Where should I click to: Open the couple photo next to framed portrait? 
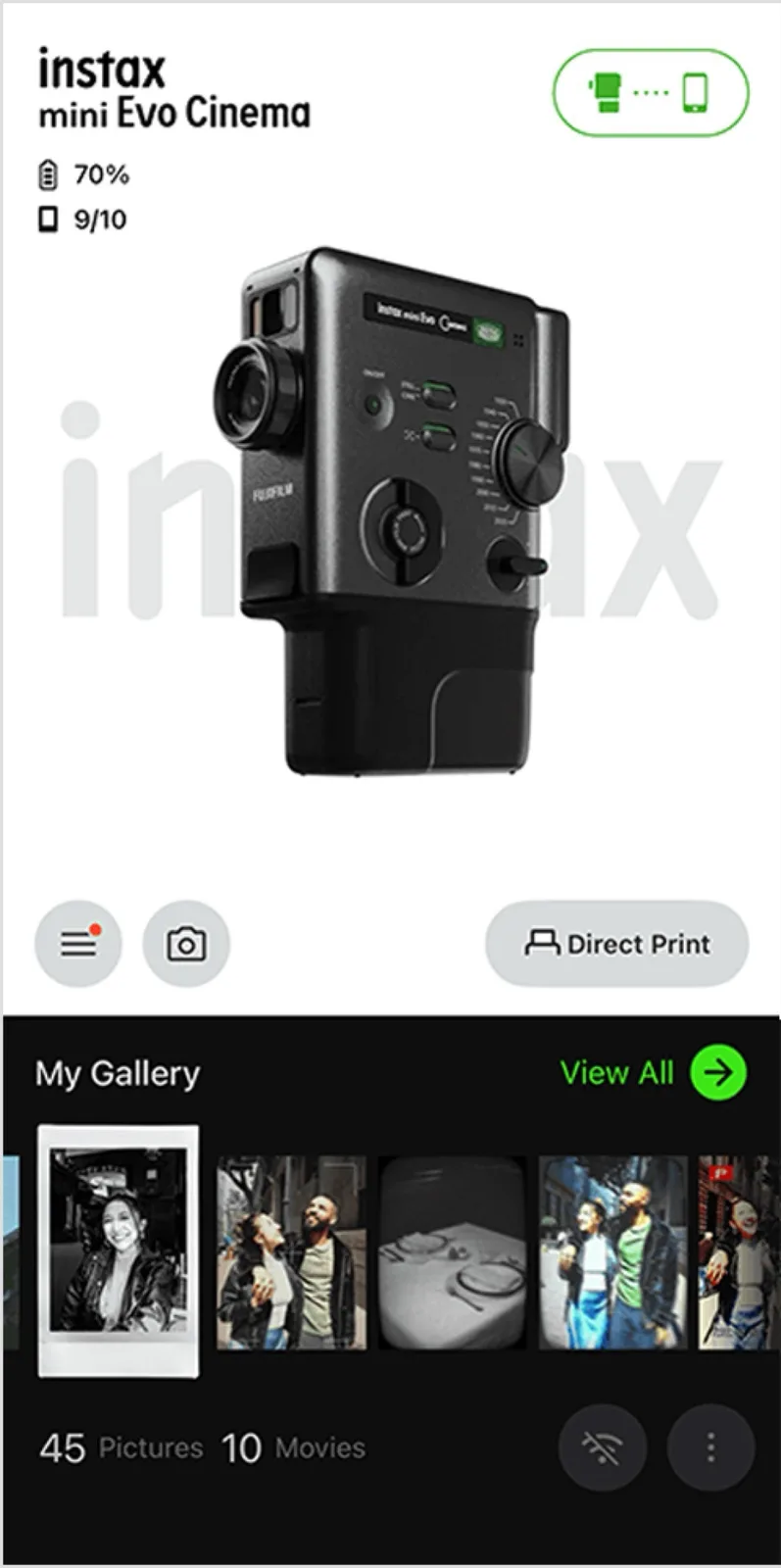291,1252
